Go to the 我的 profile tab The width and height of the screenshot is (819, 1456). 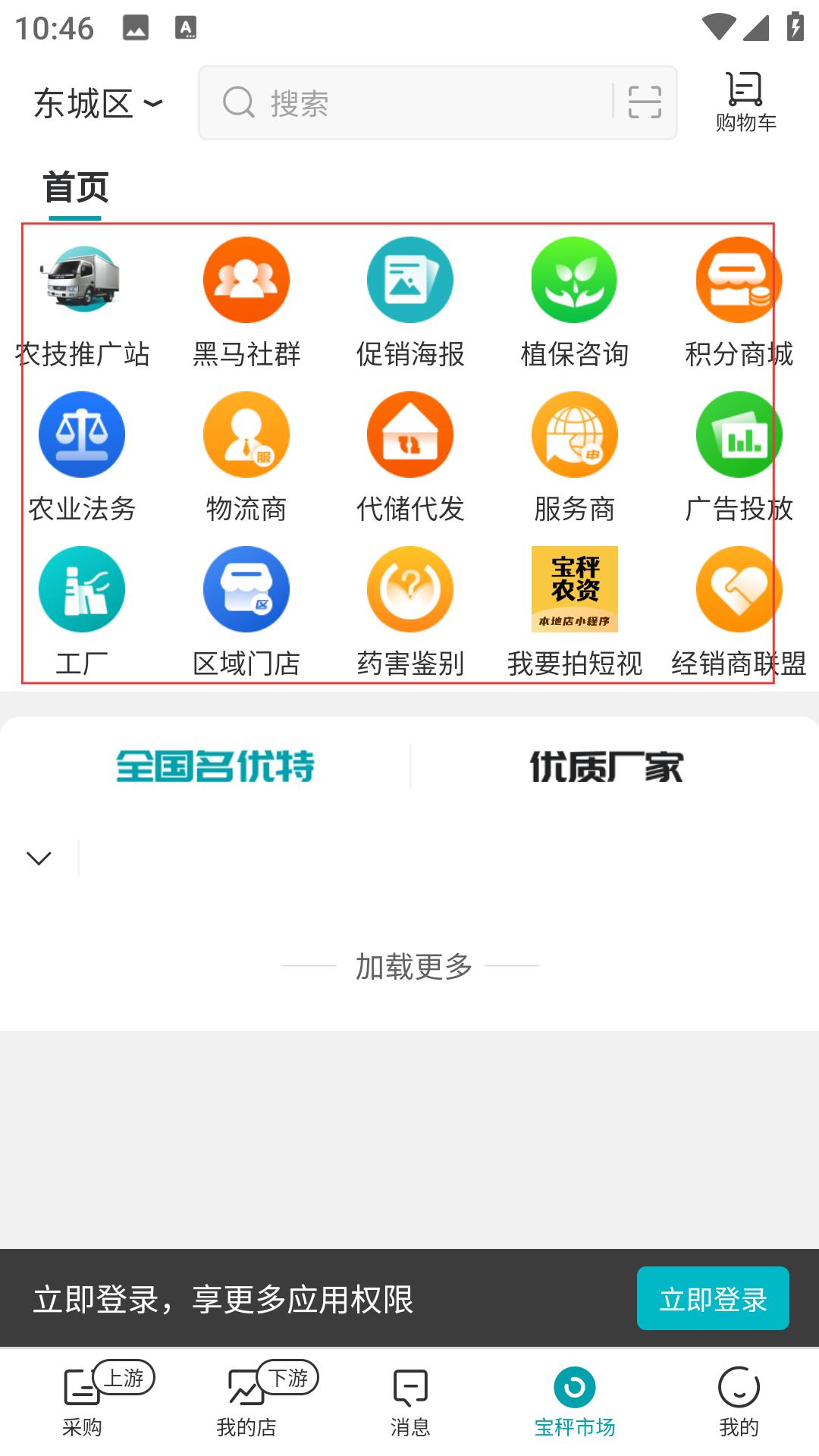pos(739,1403)
